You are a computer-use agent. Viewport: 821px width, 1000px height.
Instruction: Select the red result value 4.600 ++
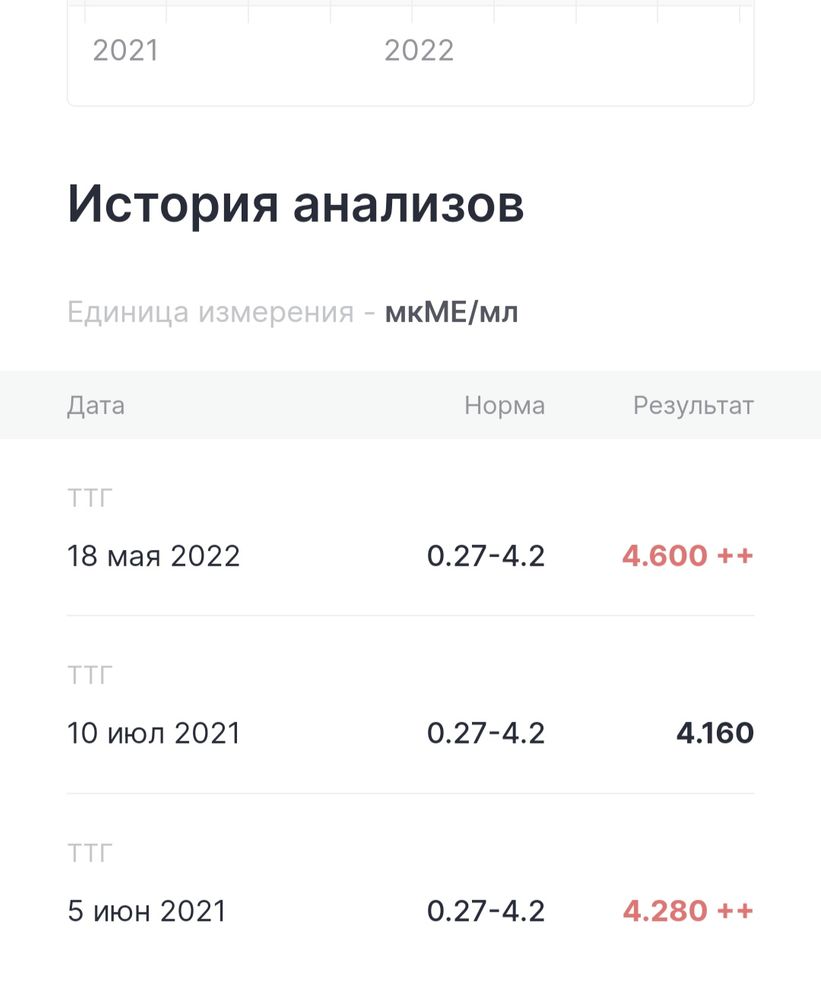click(686, 556)
